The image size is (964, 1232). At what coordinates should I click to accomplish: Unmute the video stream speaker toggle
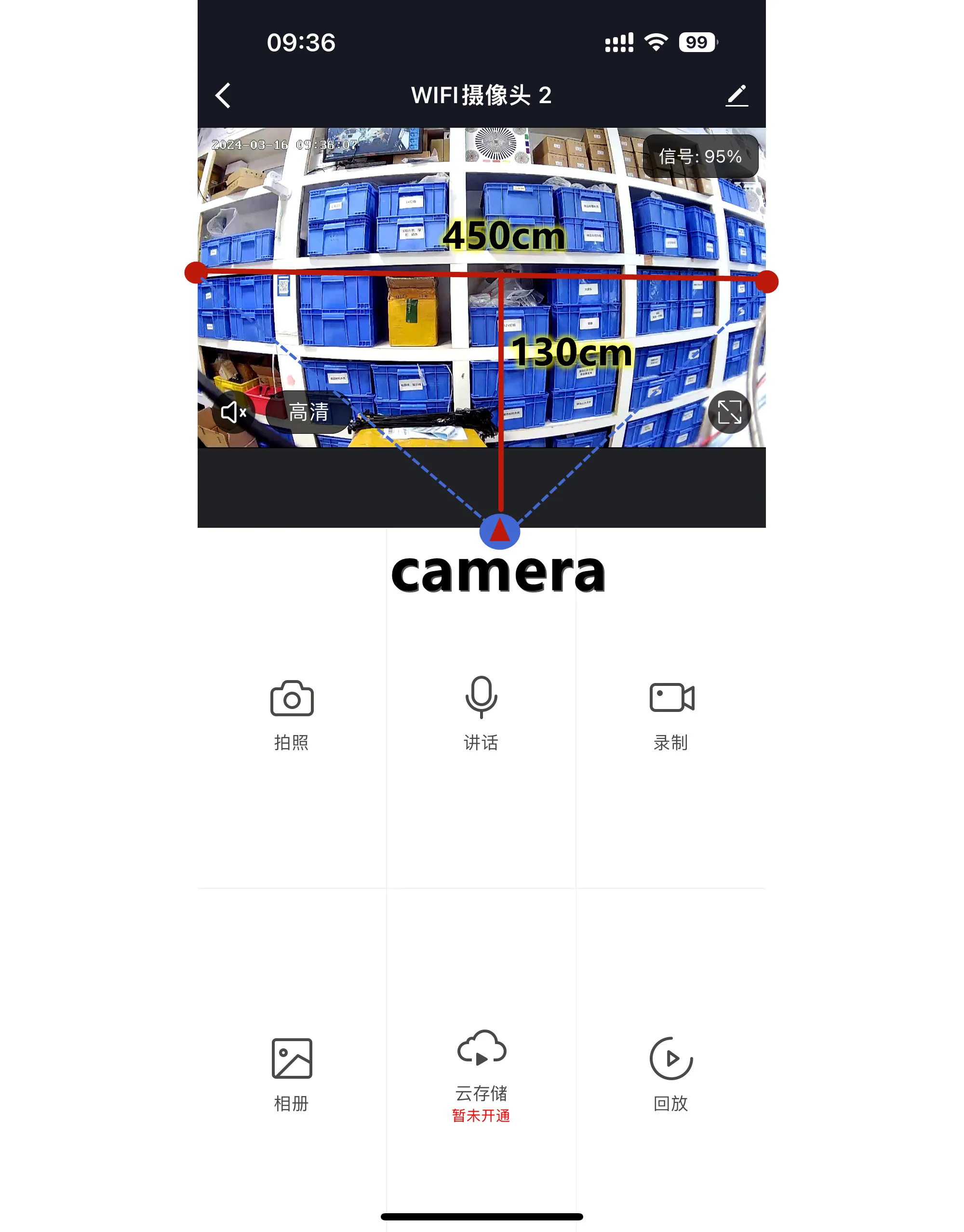pyautogui.click(x=234, y=413)
